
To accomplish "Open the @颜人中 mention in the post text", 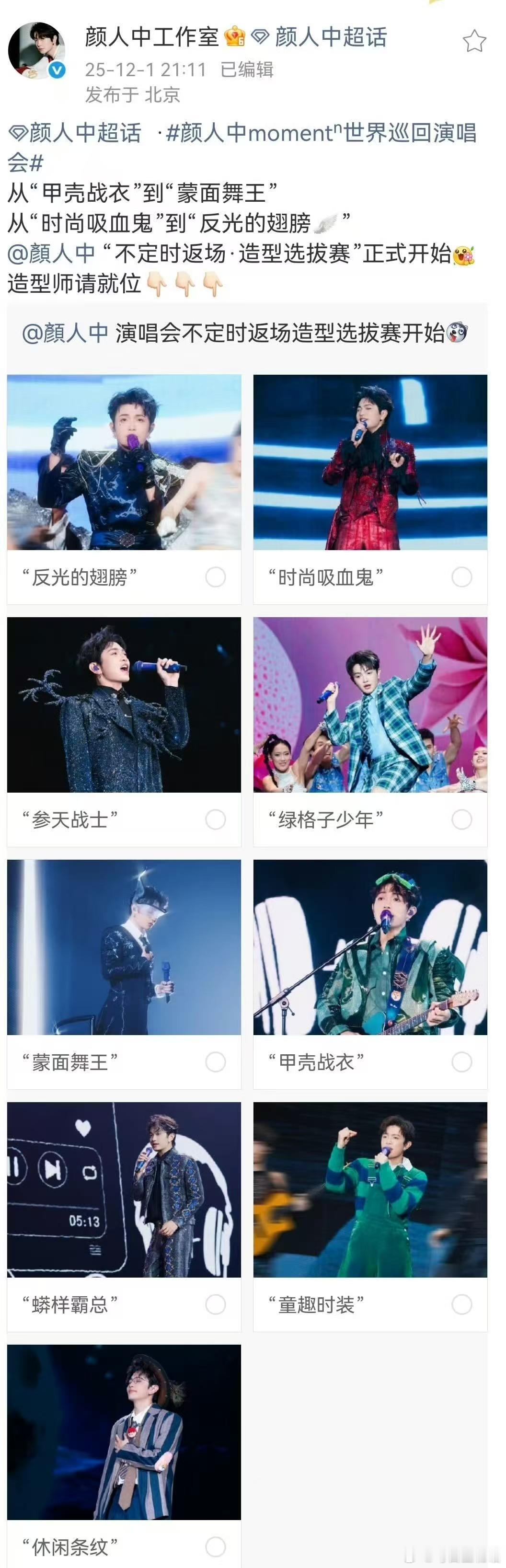I will click(52, 253).
